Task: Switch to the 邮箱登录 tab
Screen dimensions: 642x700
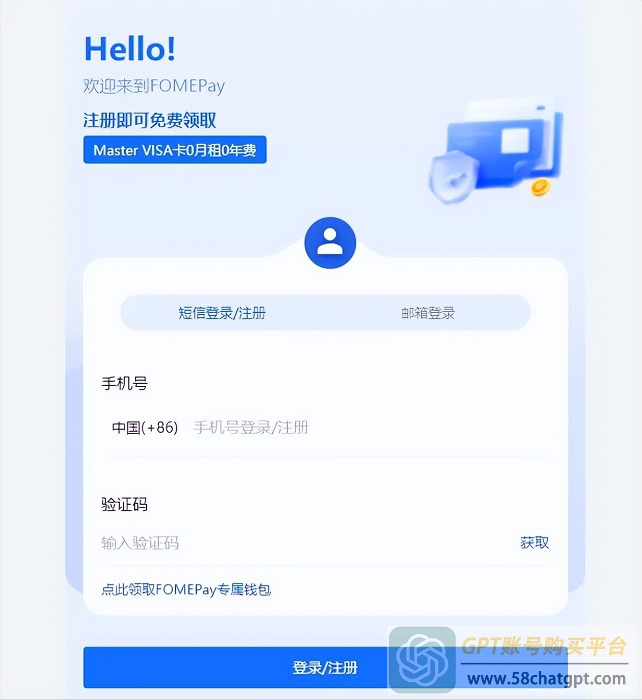Action: coord(428,313)
